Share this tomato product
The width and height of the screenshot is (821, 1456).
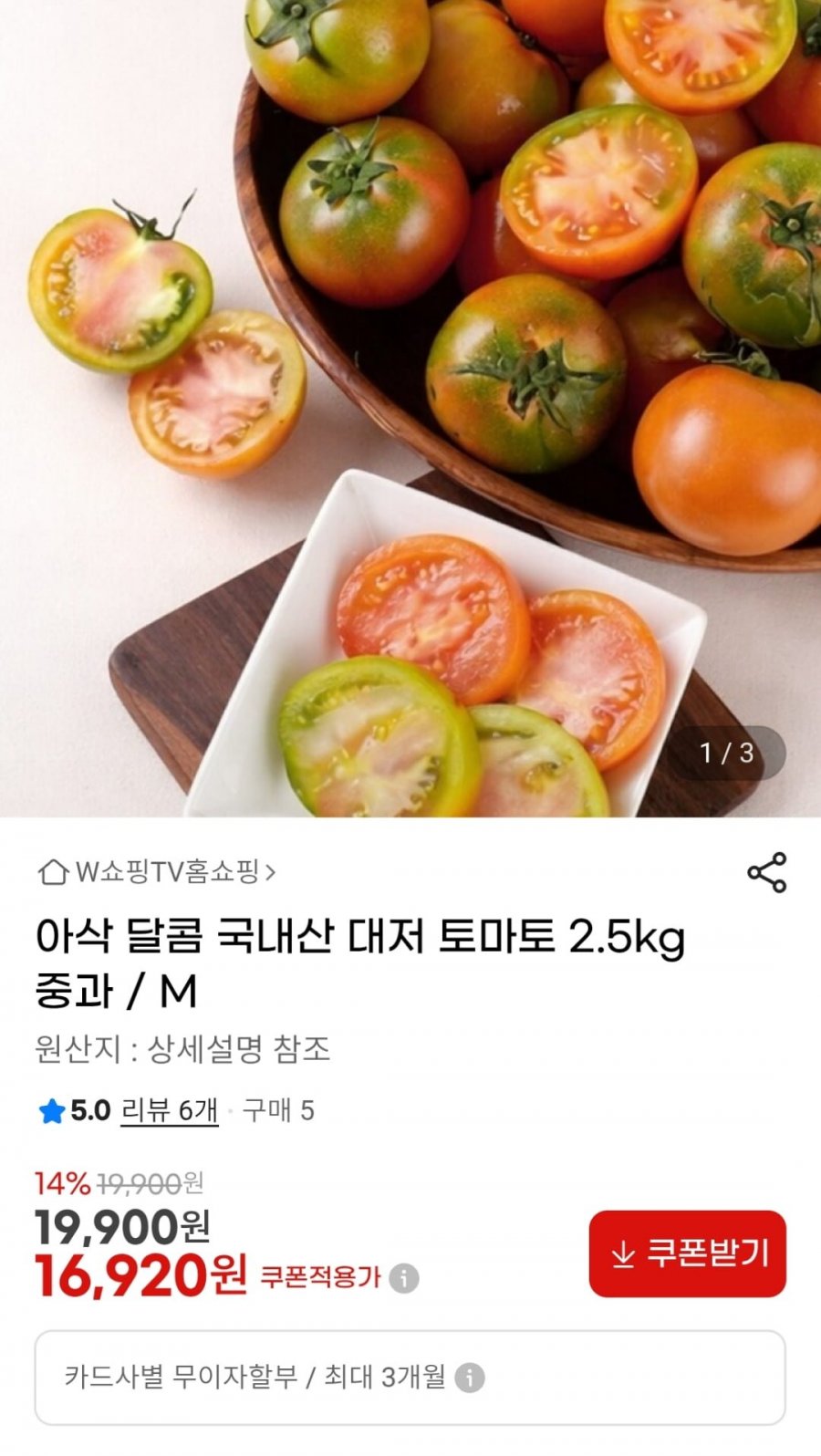coord(766,873)
